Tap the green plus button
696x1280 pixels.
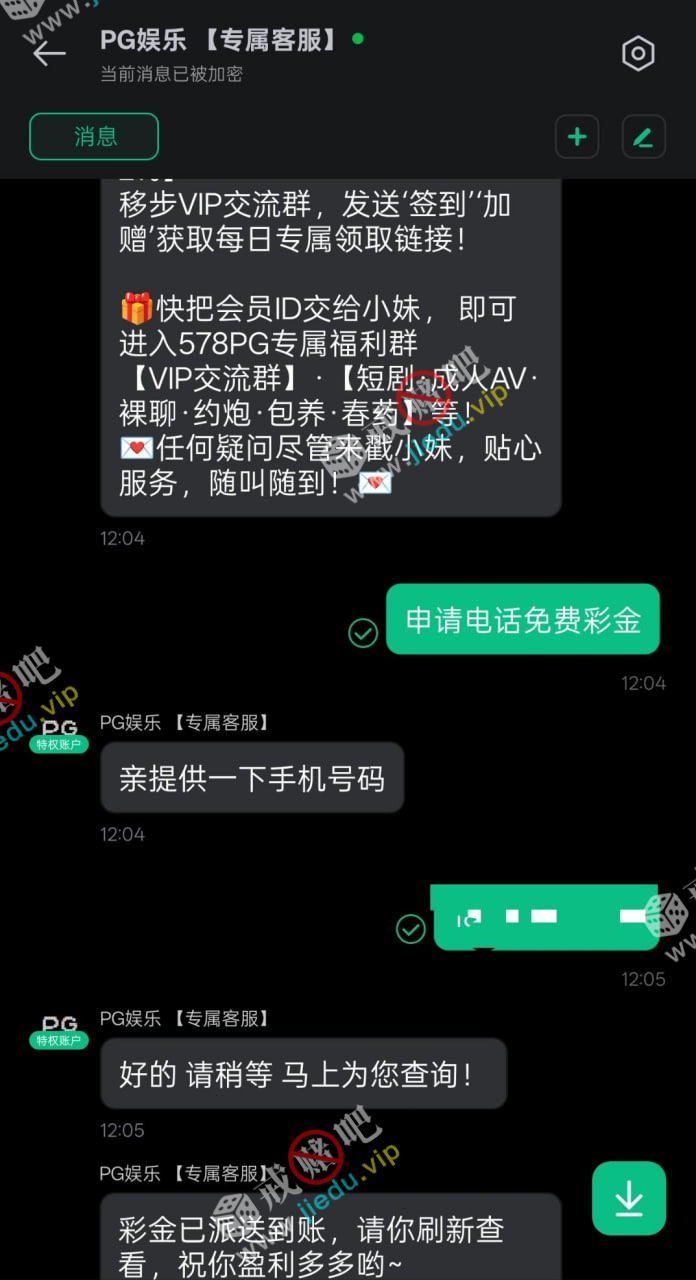pyautogui.click(x=577, y=137)
